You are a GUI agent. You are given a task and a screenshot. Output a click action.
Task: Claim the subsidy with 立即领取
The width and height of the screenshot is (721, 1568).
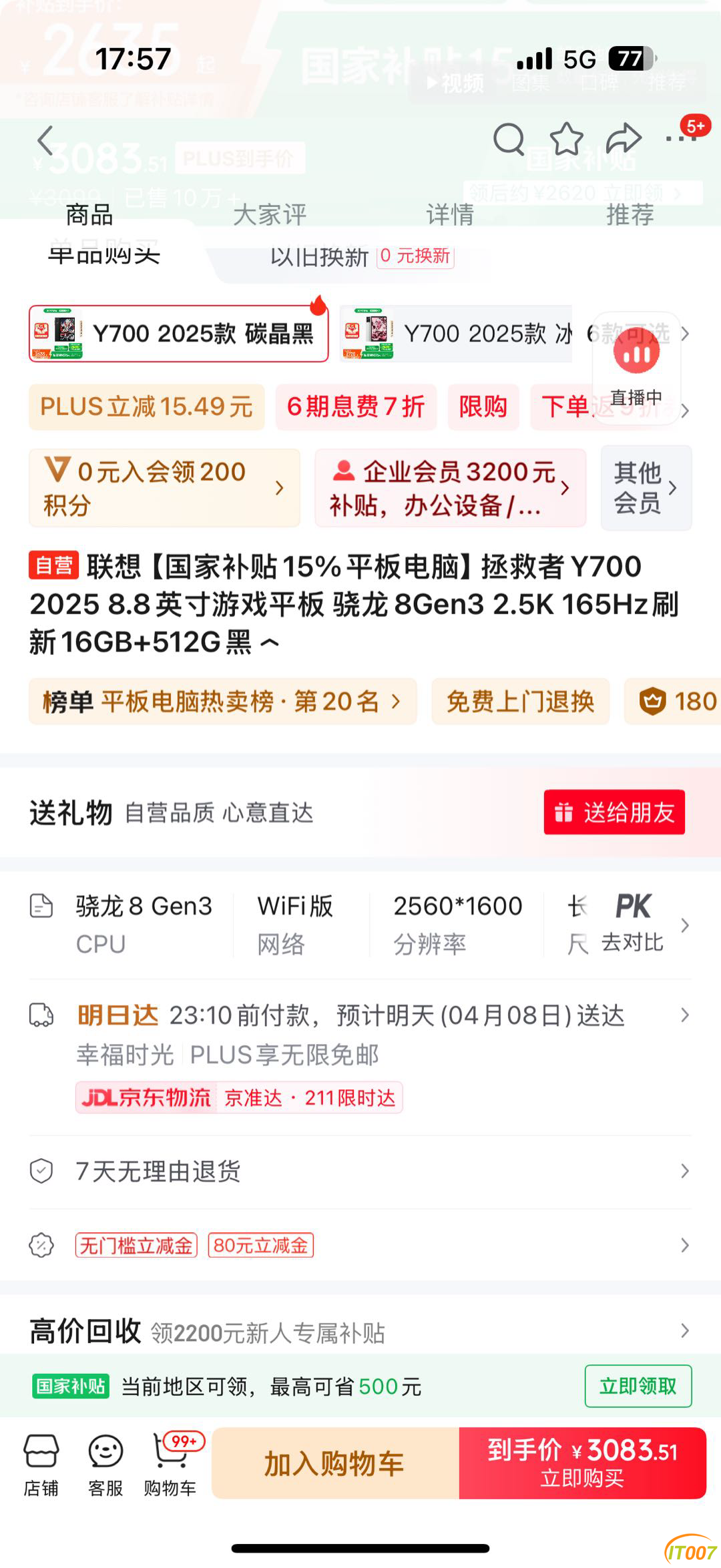[x=638, y=1386]
